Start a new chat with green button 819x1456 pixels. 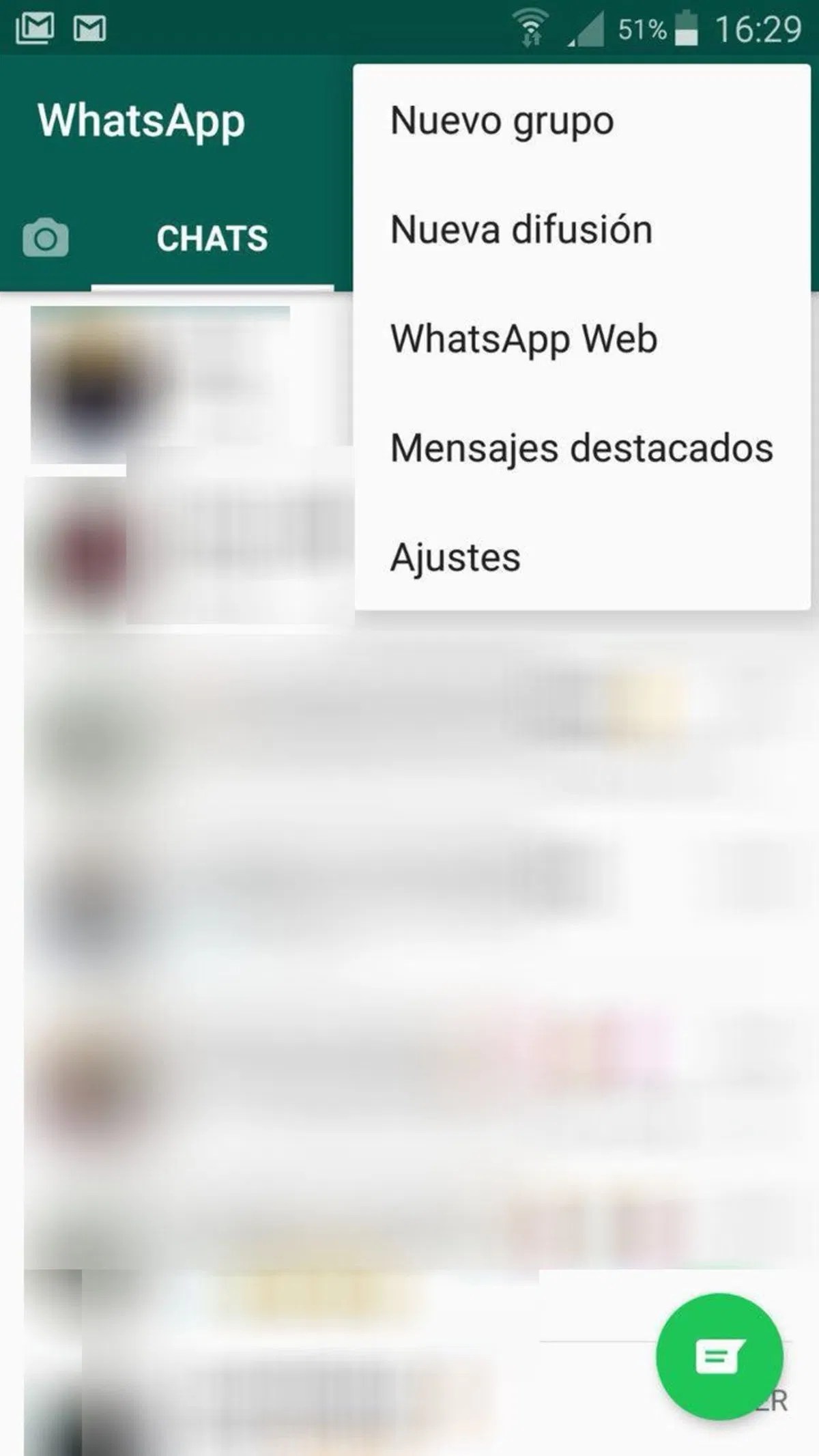719,1356
